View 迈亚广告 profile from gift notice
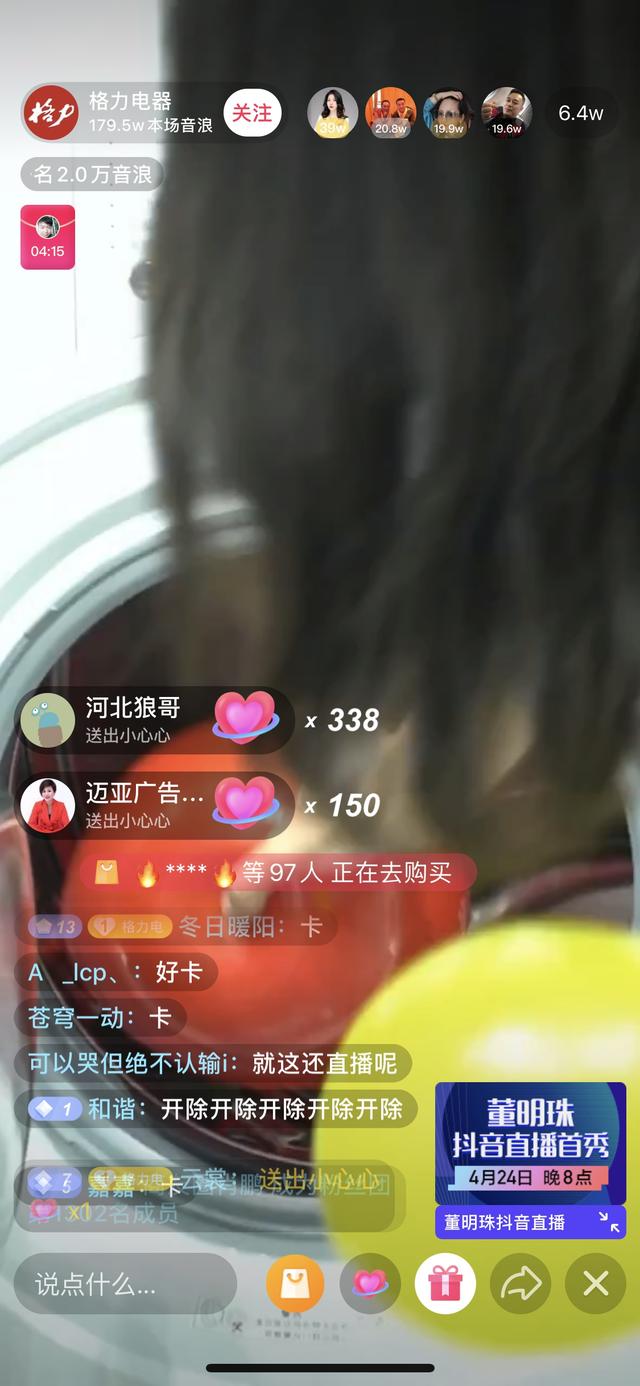Screen dimensions: 640x1386 [48, 805]
